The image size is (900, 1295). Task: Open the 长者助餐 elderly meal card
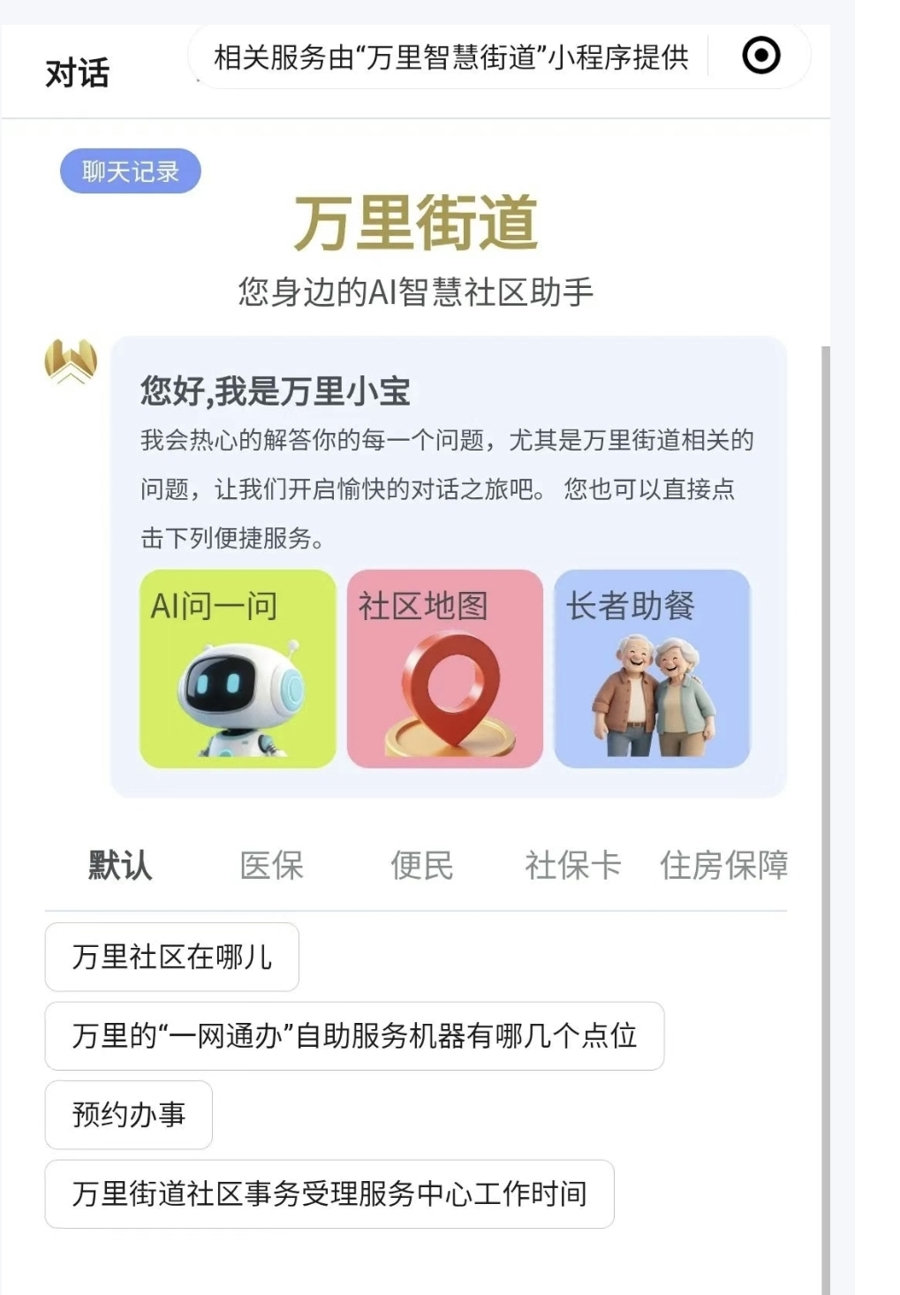652,668
